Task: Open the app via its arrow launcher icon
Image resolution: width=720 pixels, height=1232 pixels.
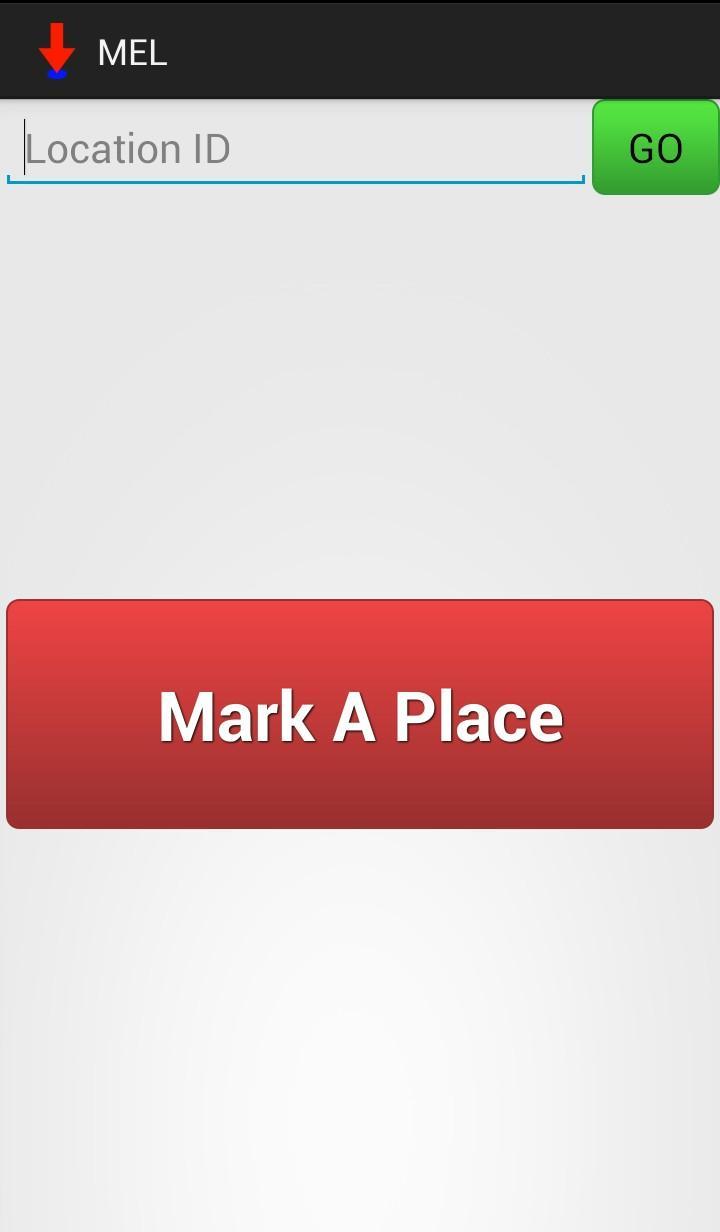Action: [x=57, y=49]
